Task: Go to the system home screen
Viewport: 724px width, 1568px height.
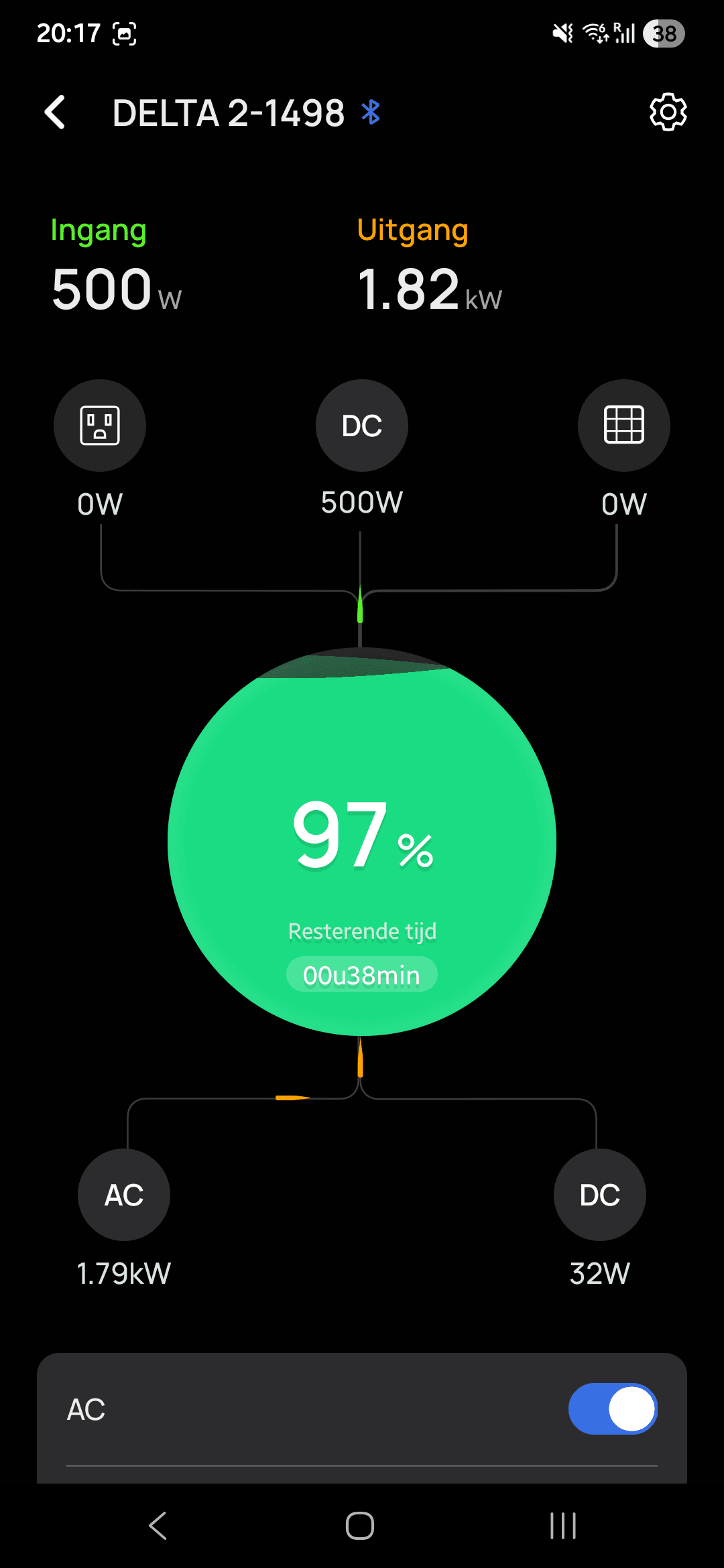Action: pos(360,1526)
